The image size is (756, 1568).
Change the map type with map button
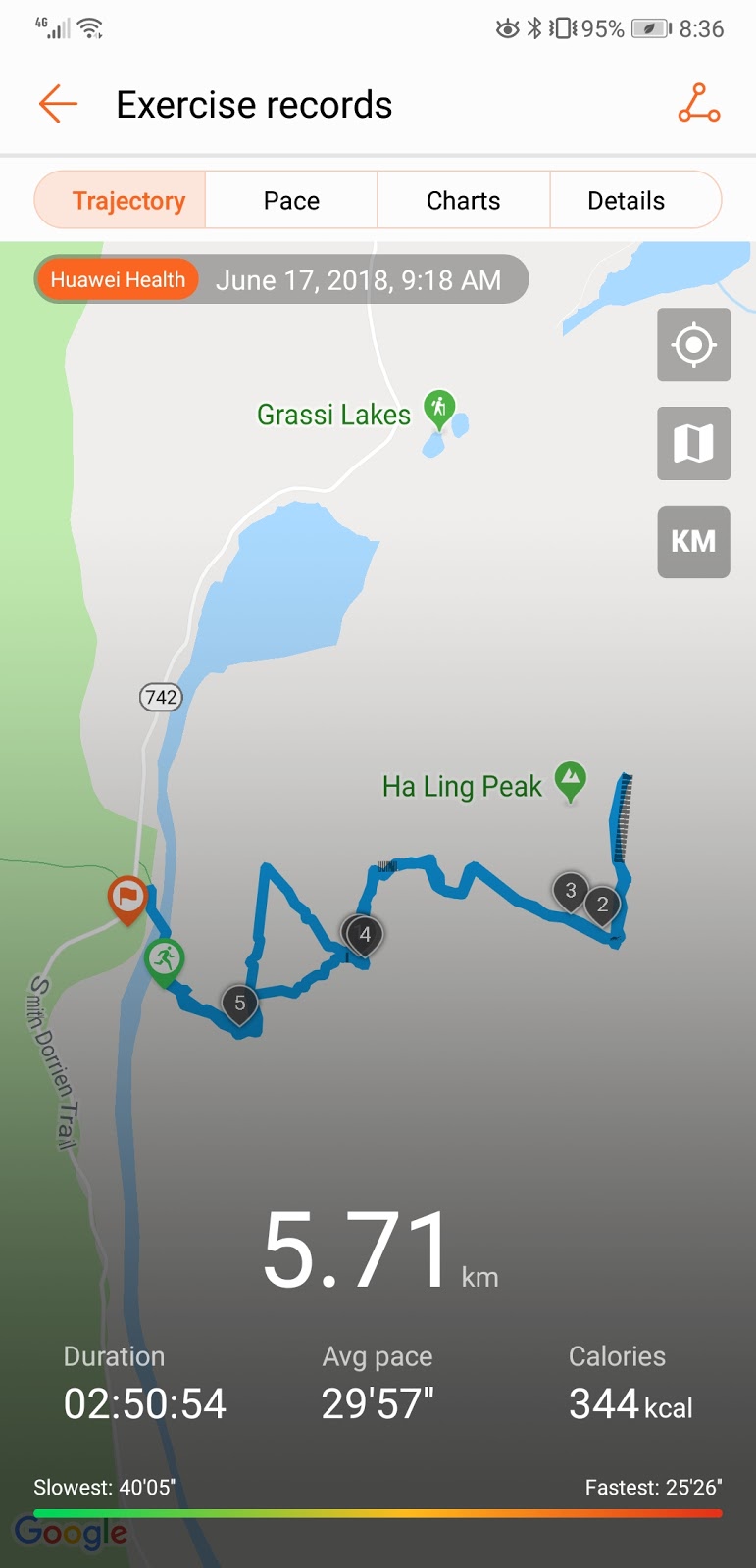(693, 443)
